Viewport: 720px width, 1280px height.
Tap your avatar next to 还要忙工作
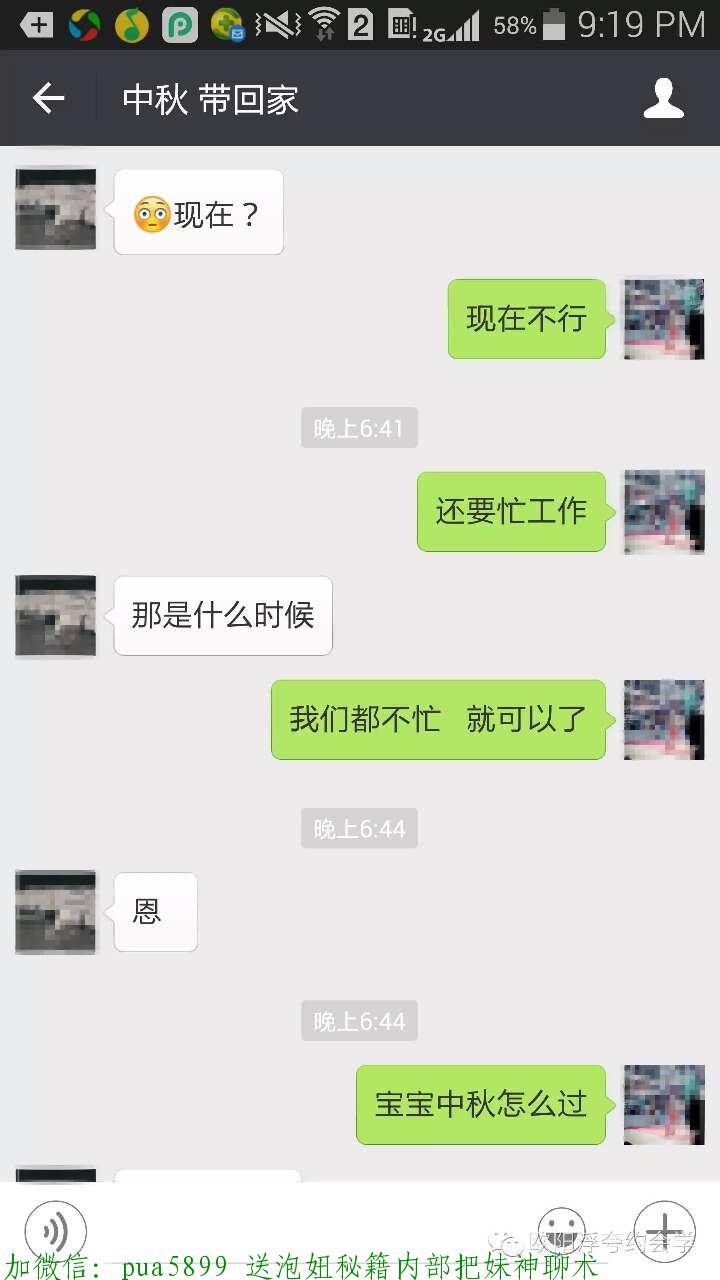coord(663,512)
